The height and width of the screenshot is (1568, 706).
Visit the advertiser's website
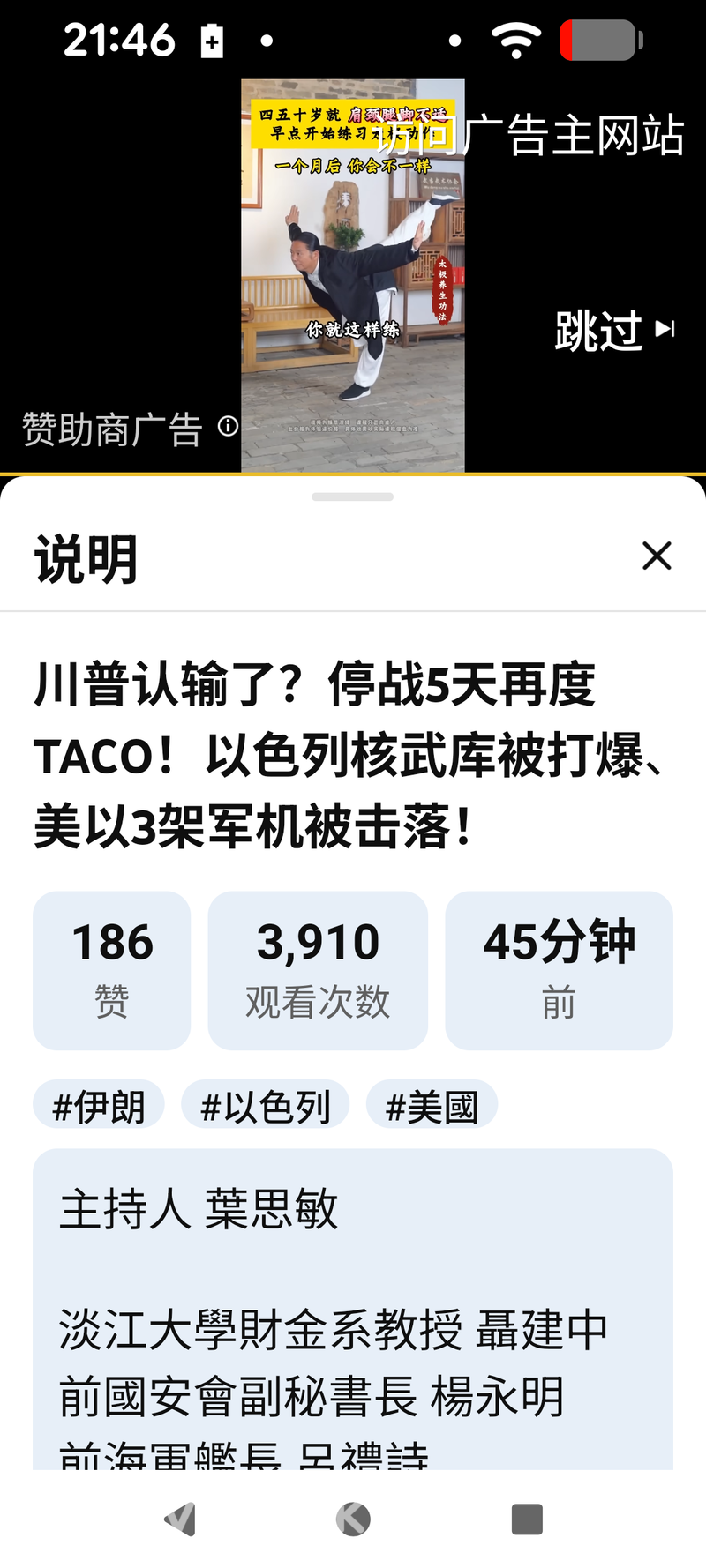coord(529,135)
